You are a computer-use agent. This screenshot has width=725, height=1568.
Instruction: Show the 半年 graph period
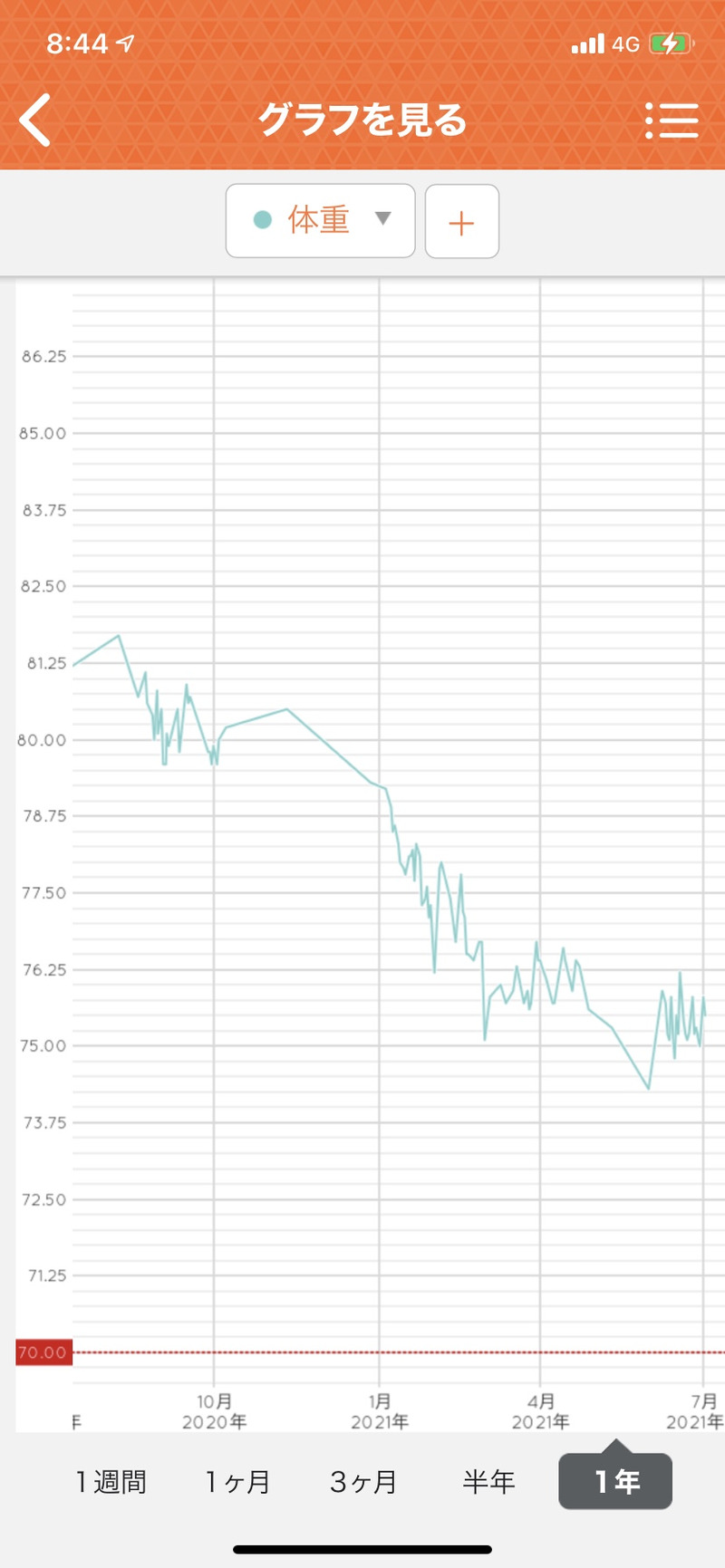point(488,1482)
